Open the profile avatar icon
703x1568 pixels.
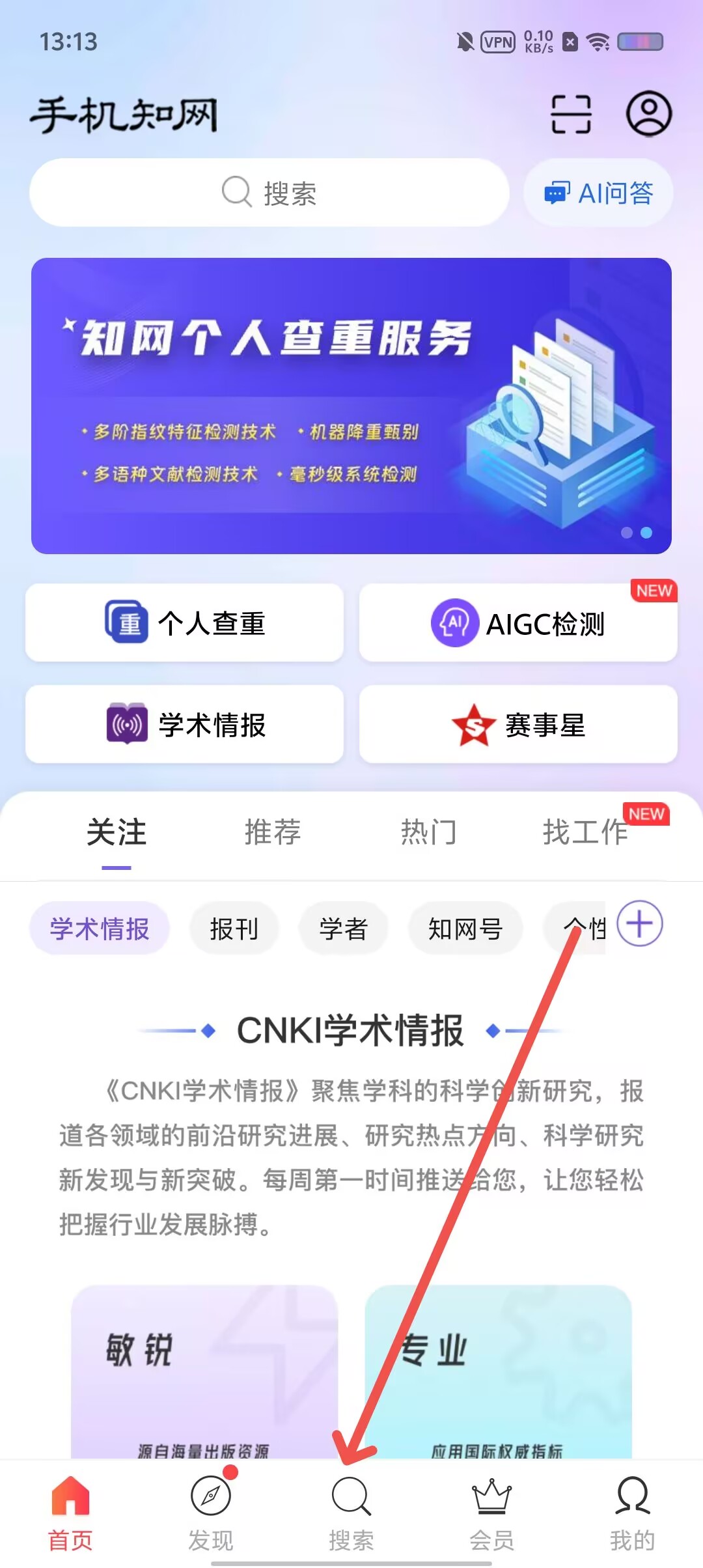(x=648, y=114)
